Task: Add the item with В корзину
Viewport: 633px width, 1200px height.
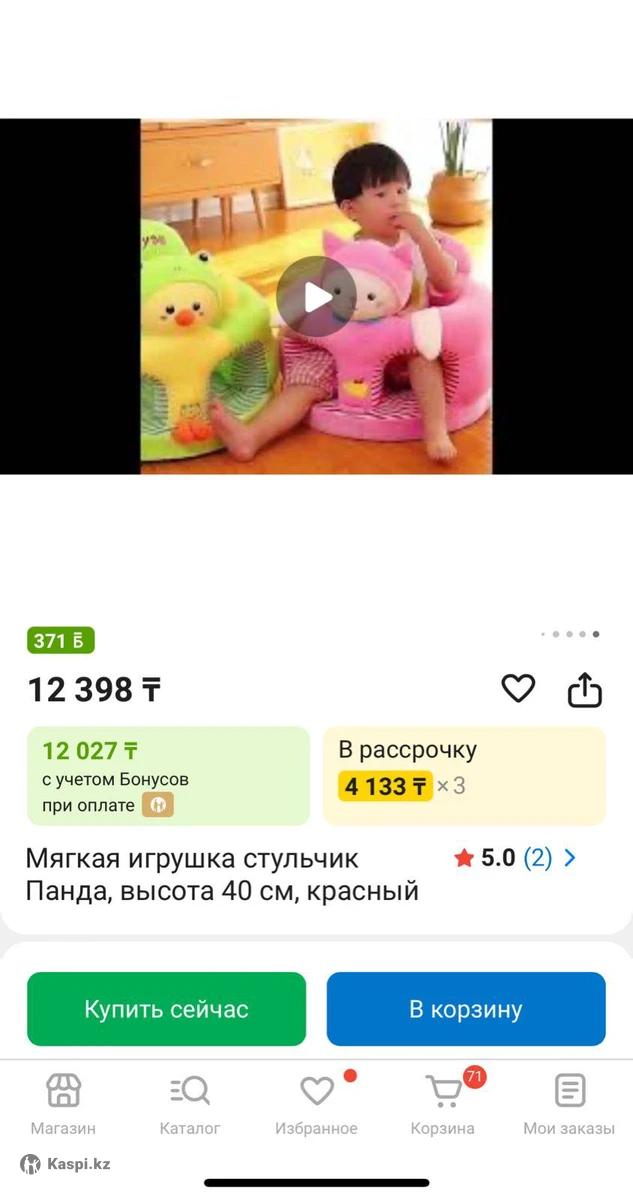Action: (466, 1009)
